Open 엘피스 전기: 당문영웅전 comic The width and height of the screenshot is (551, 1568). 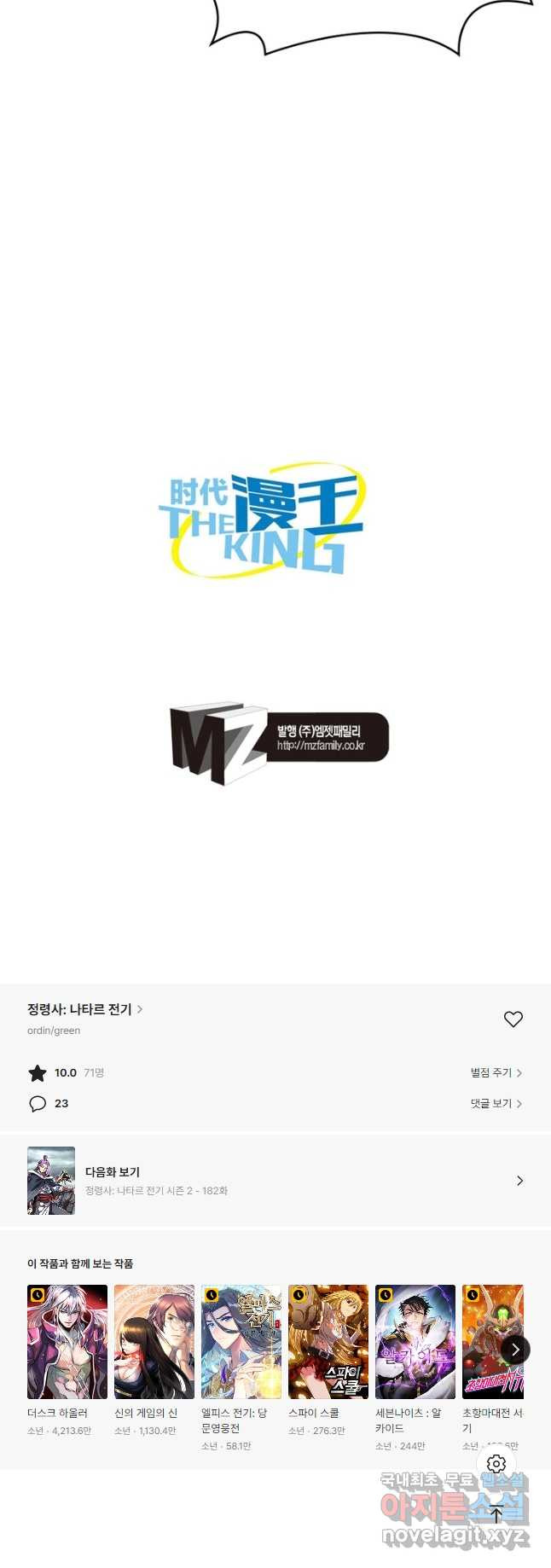[241, 1342]
